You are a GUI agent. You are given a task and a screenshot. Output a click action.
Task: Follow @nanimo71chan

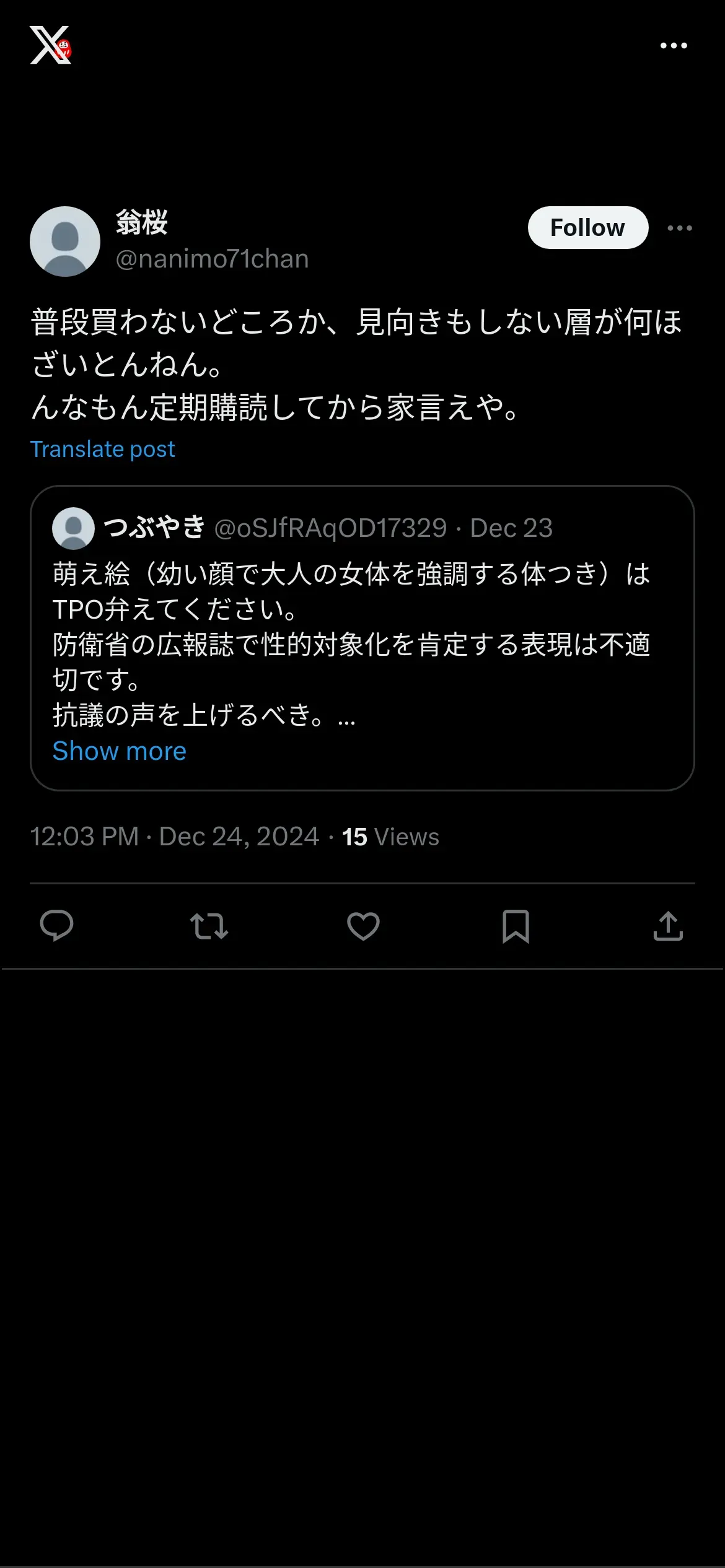pyautogui.click(x=587, y=228)
